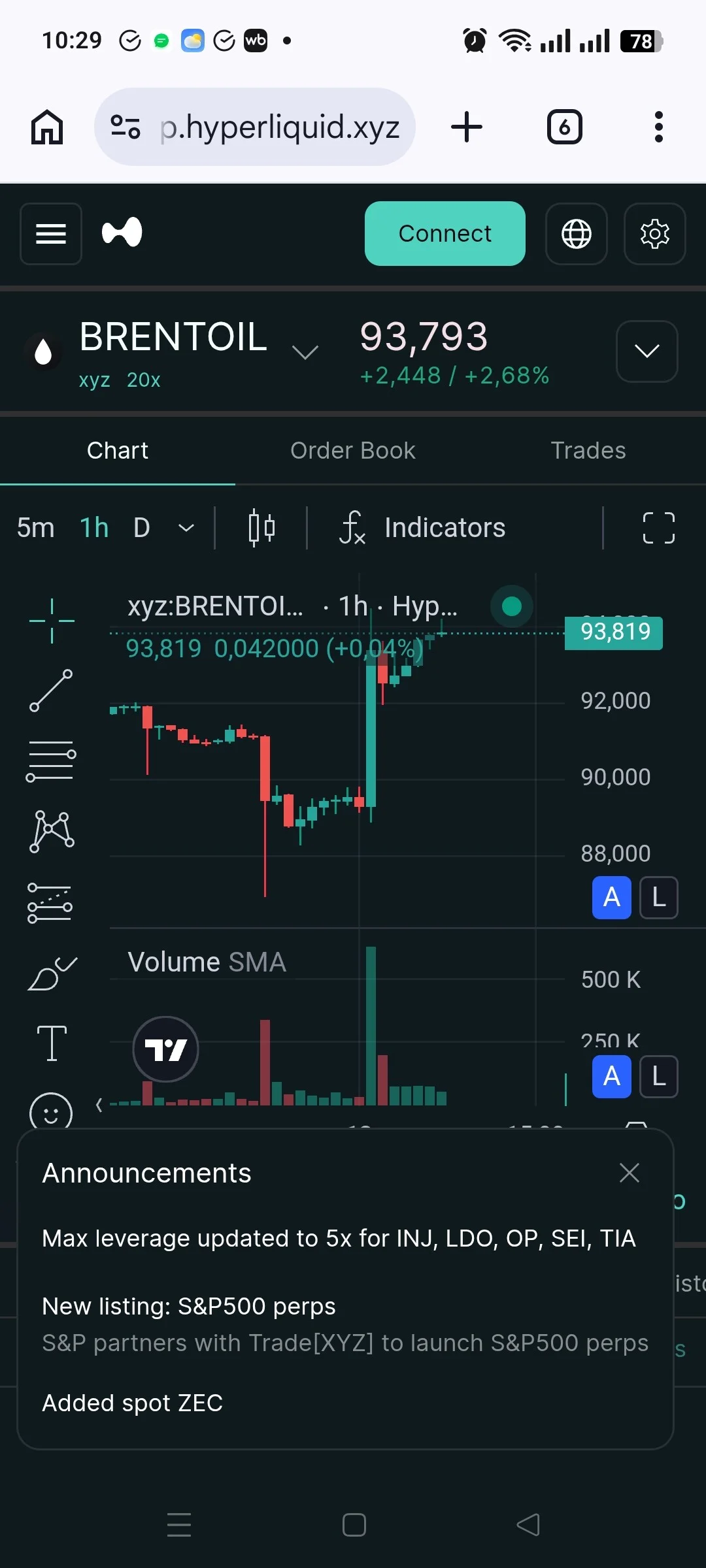Open the browser overflow menu
Viewport: 706px width, 1568px height.
coord(658,127)
